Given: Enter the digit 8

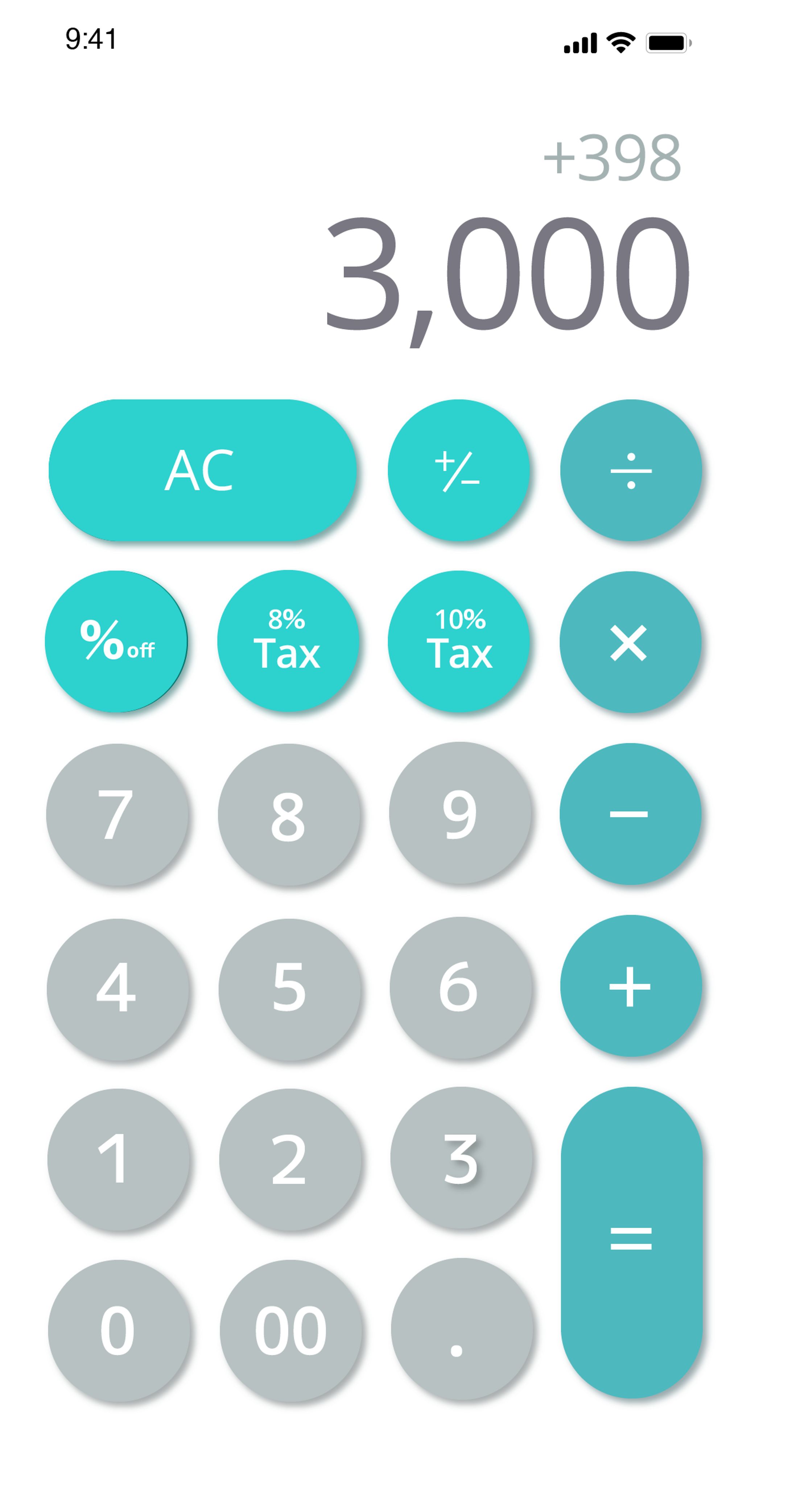Looking at the screenshot, I should coord(288,815).
